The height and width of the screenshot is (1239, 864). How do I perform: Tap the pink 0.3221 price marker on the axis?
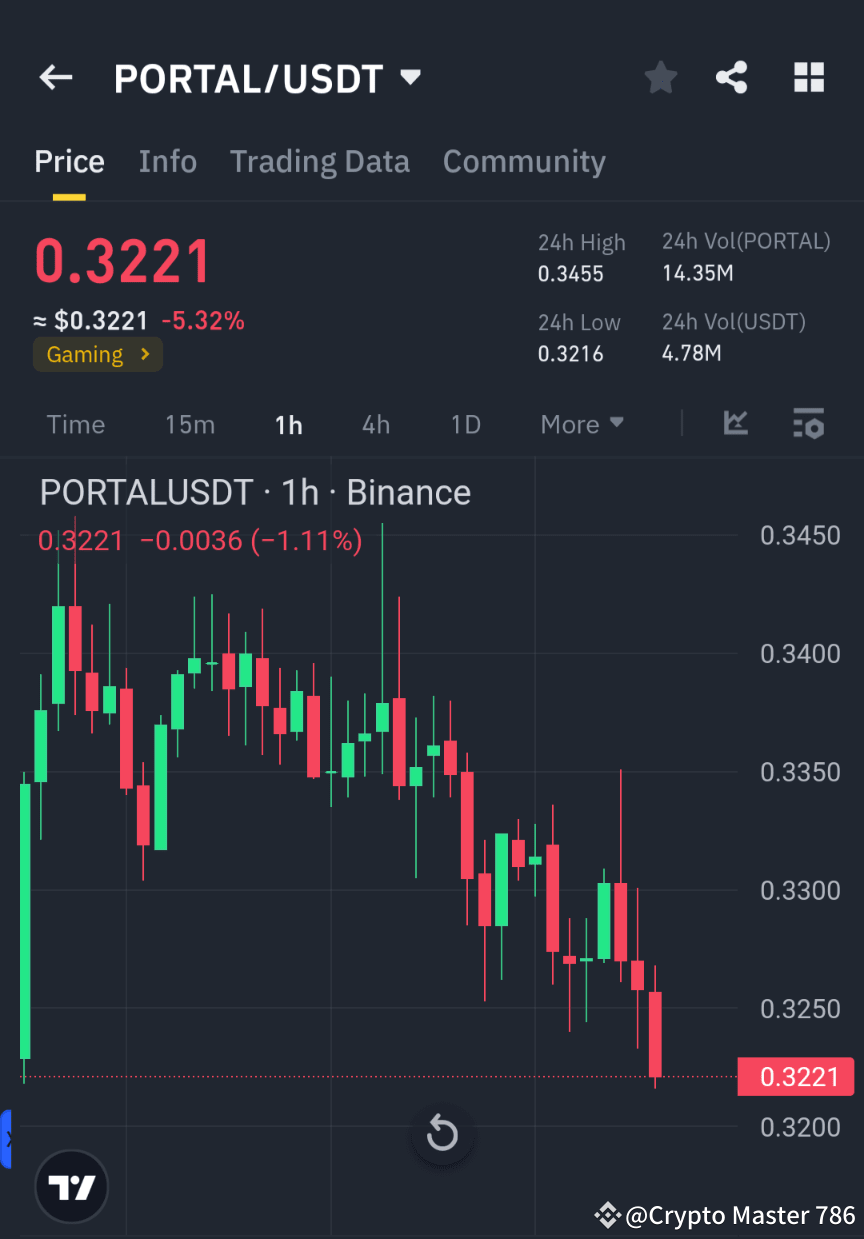point(796,1077)
